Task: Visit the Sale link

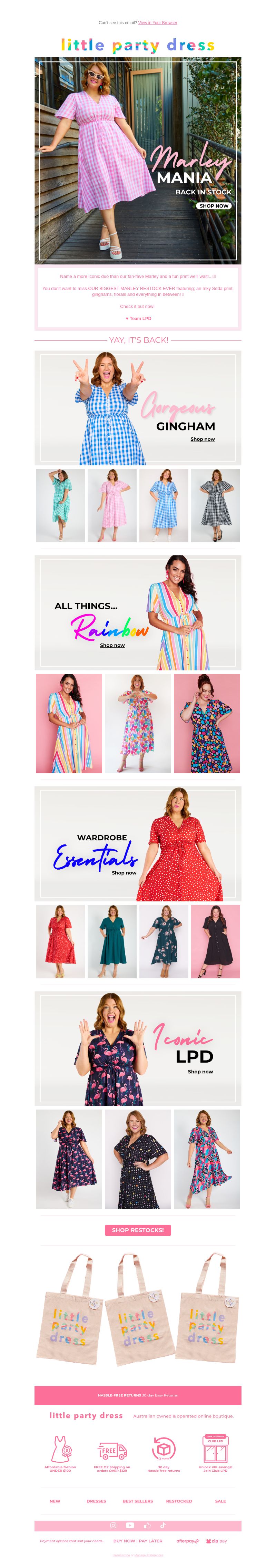Action: [x=221, y=1501]
